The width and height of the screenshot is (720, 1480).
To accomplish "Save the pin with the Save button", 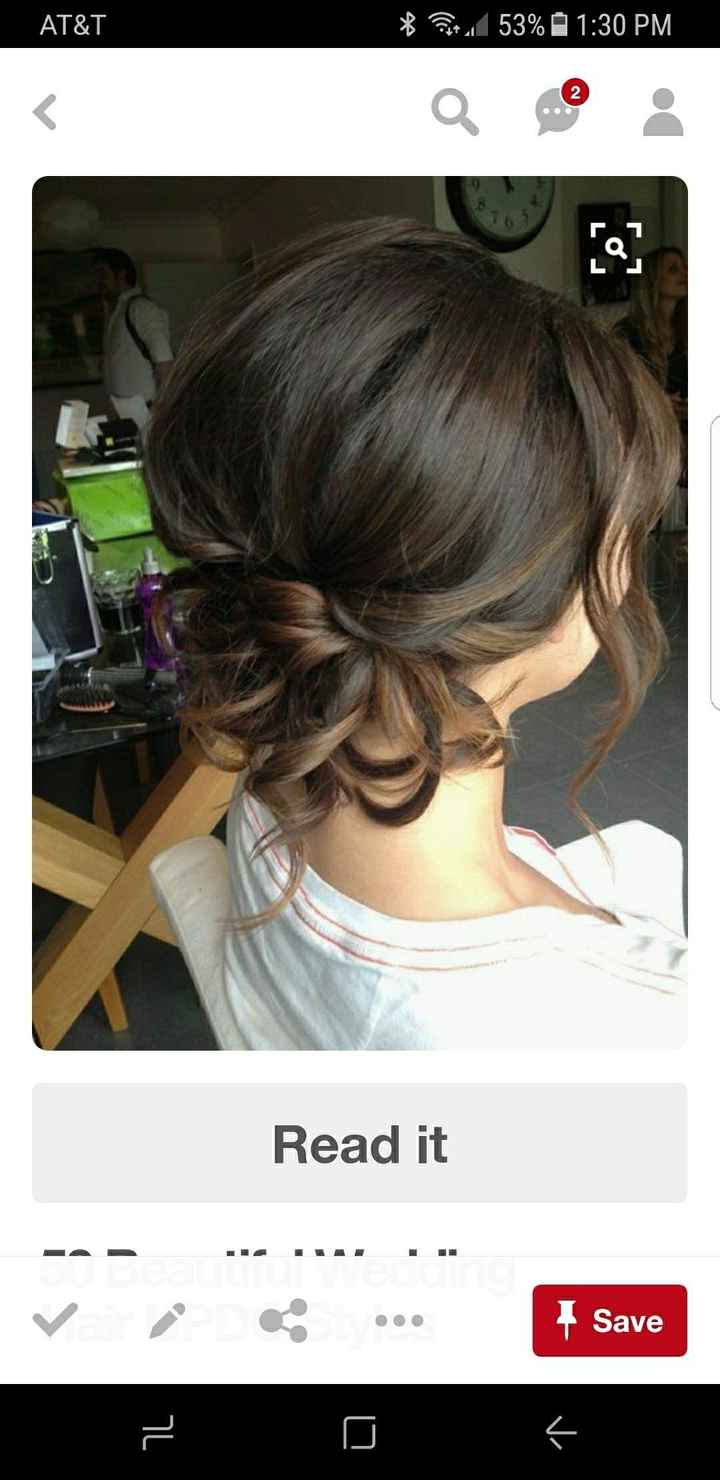I will (609, 1320).
